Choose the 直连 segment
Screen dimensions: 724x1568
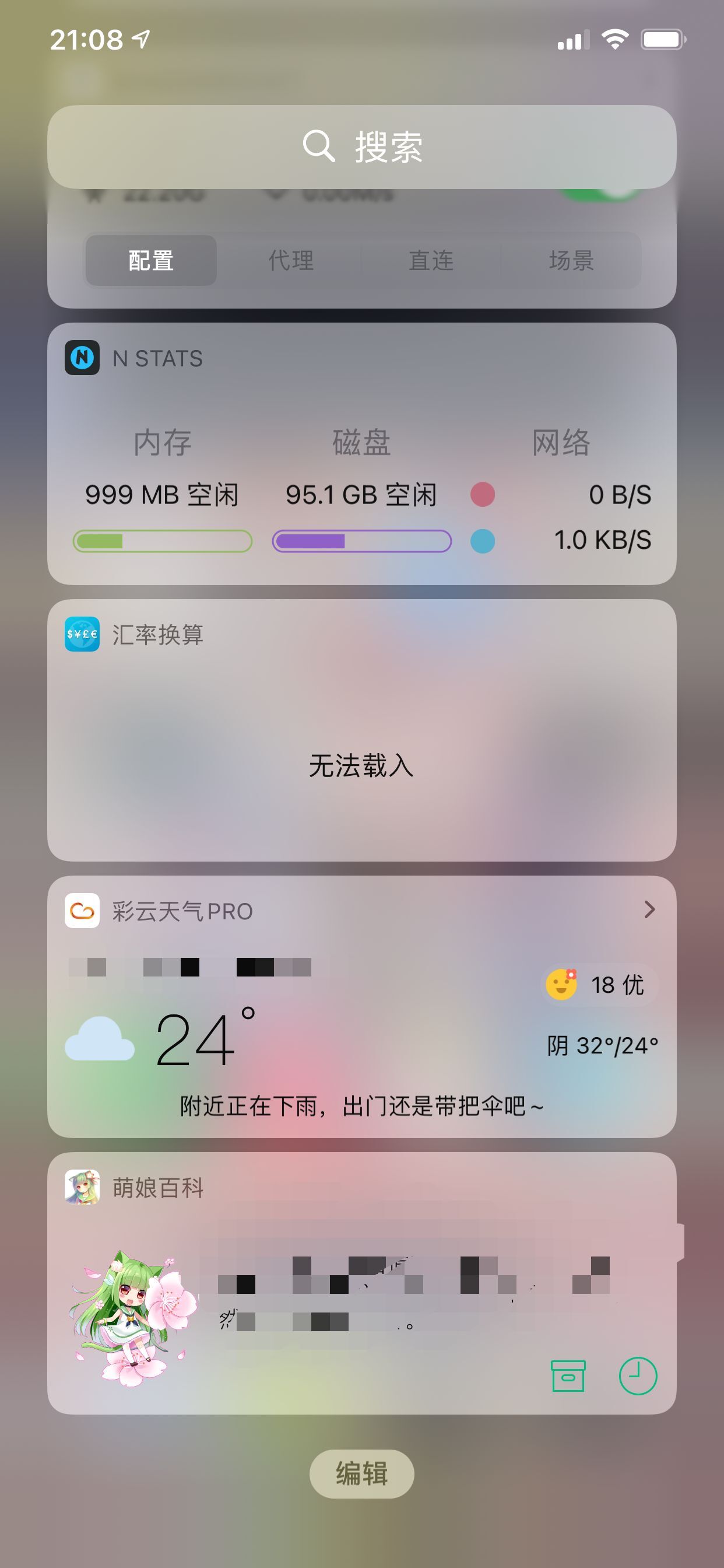pyautogui.click(x=431, y=261)
